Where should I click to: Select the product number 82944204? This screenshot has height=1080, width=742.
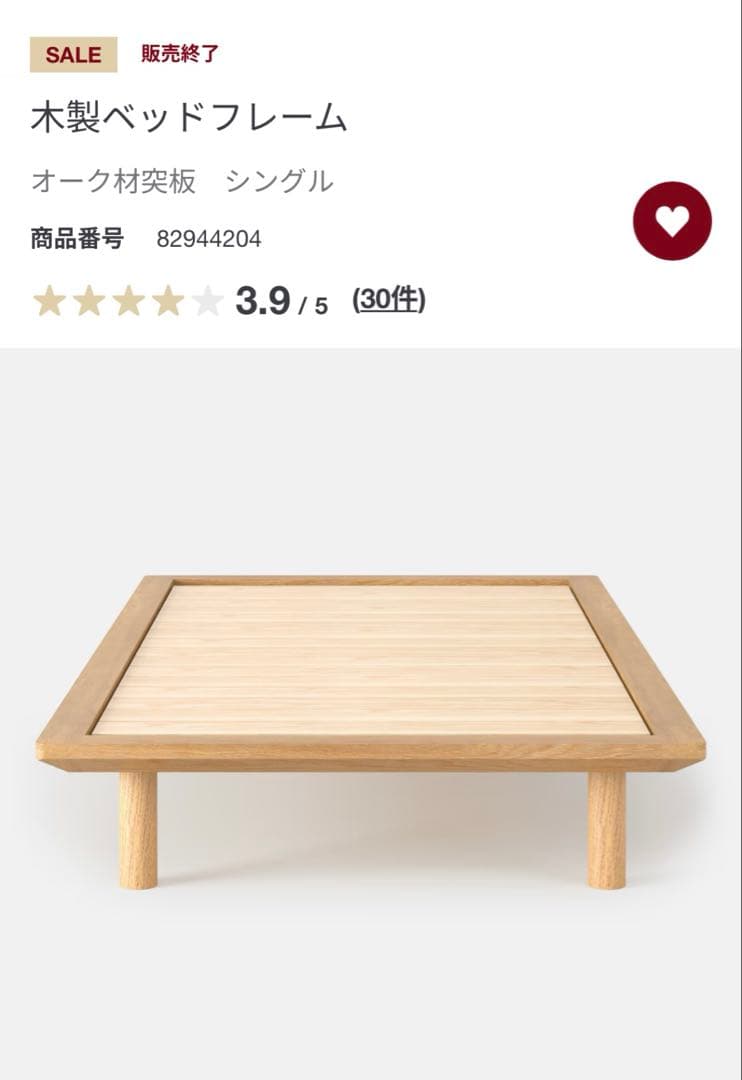tap(210, 240)
